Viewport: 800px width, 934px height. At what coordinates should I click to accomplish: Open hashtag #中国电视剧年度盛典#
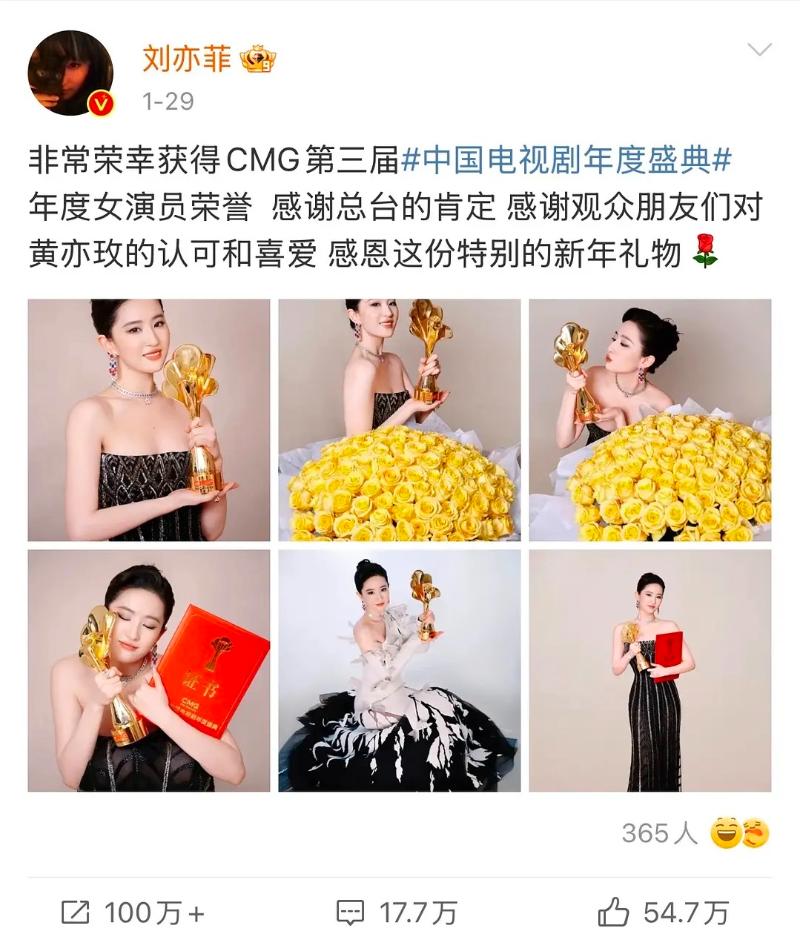click(567, 159)
